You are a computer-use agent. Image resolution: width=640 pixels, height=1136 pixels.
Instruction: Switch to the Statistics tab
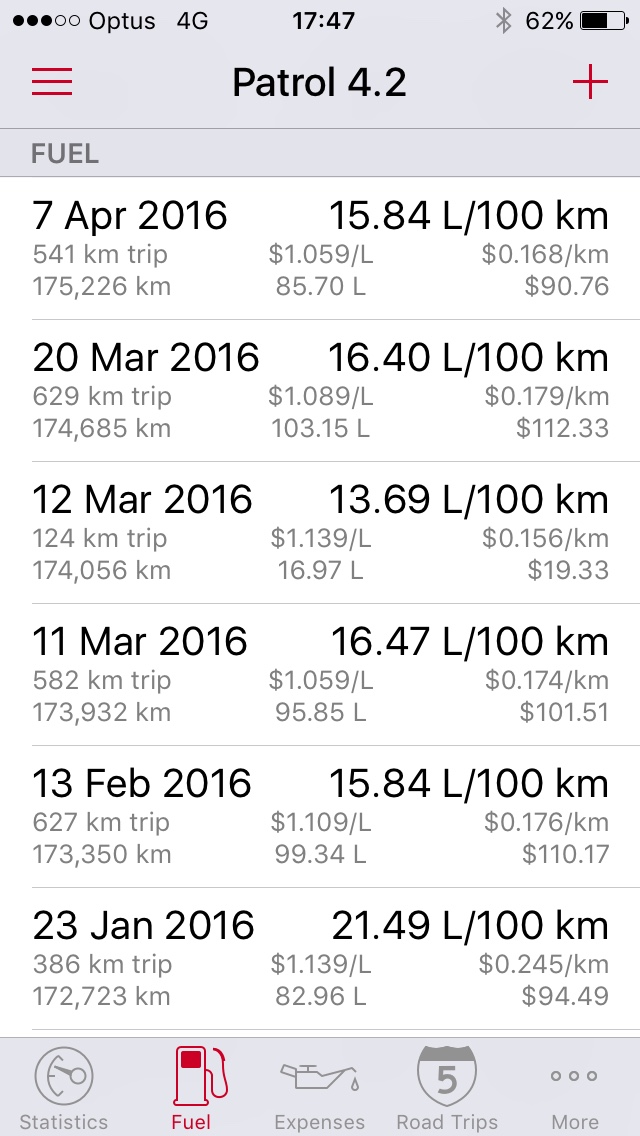(64, 1088)
